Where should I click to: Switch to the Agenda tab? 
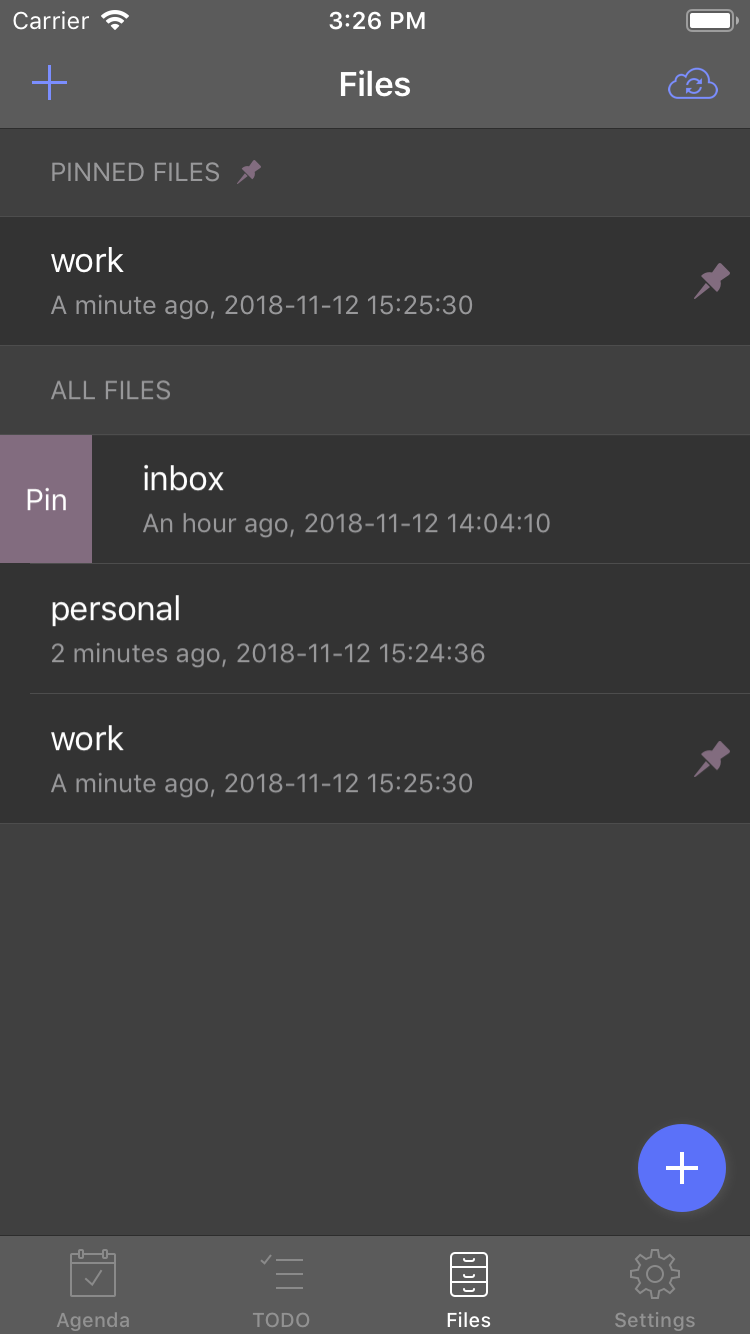coord(93,1288)
